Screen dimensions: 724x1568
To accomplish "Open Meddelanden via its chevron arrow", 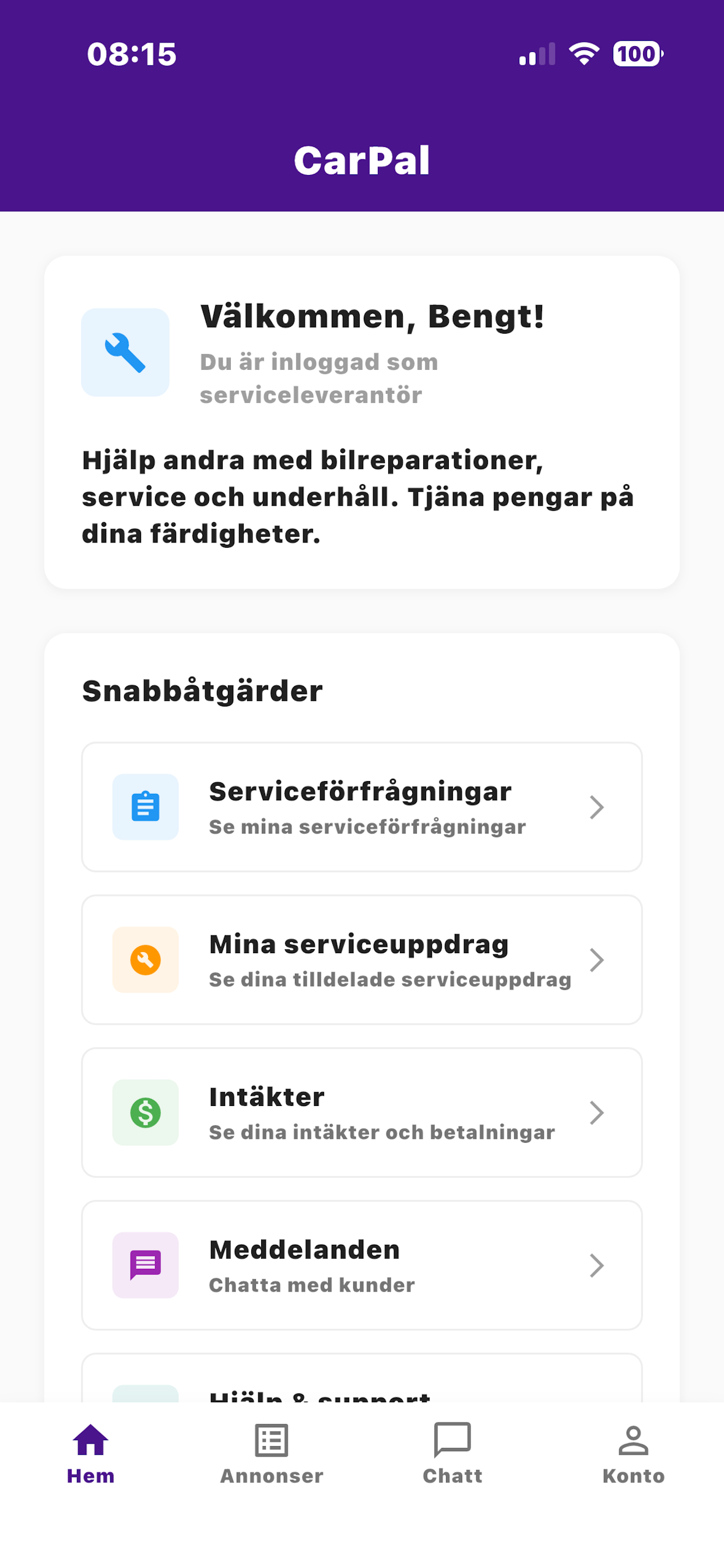I will [597, 1265].
